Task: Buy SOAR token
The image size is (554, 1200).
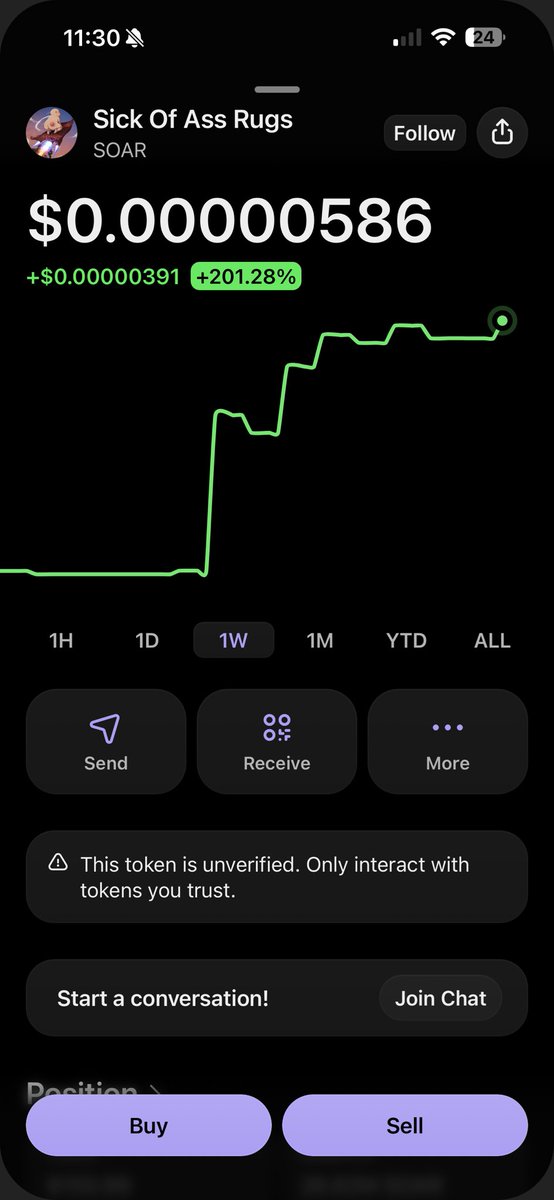Action: tap(149, 1126)
